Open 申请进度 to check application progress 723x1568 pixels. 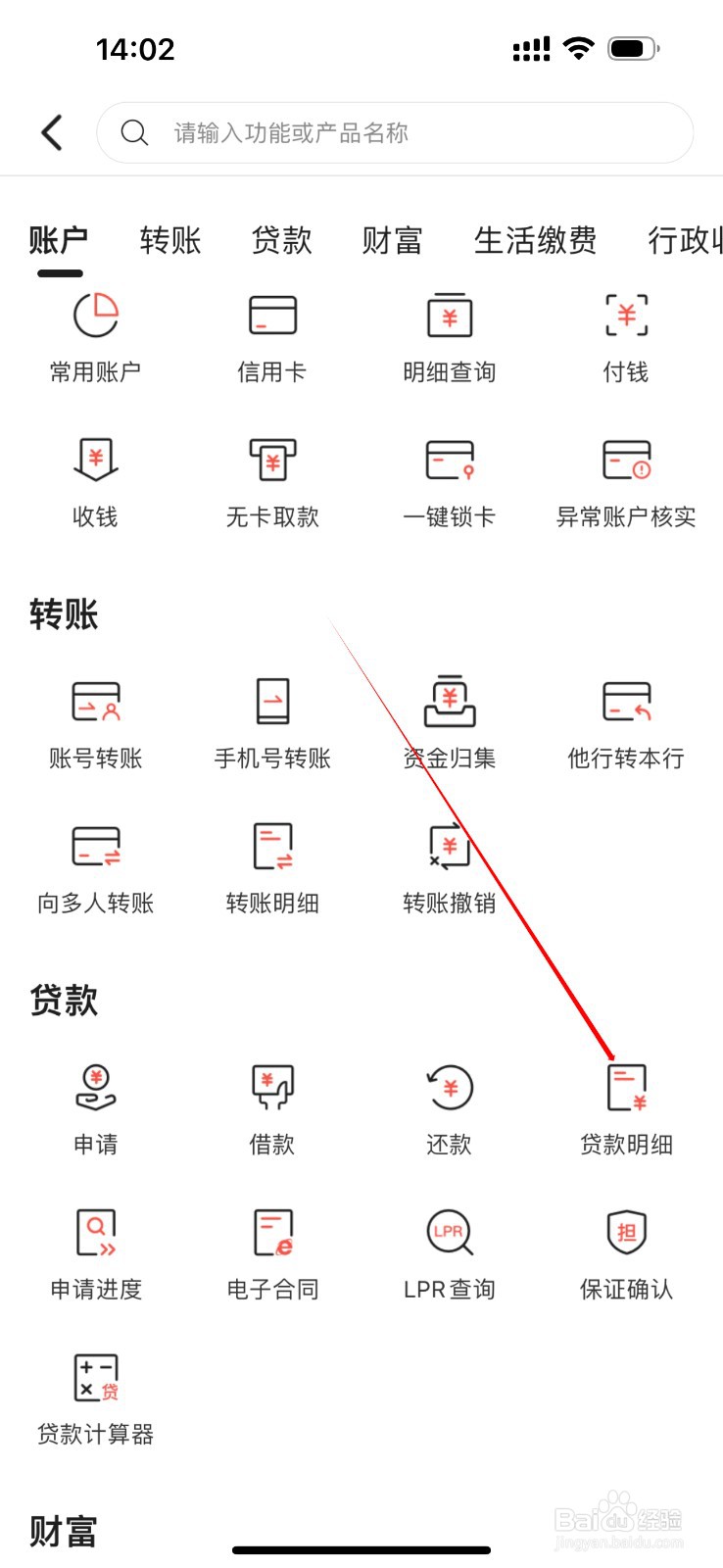94,1233
